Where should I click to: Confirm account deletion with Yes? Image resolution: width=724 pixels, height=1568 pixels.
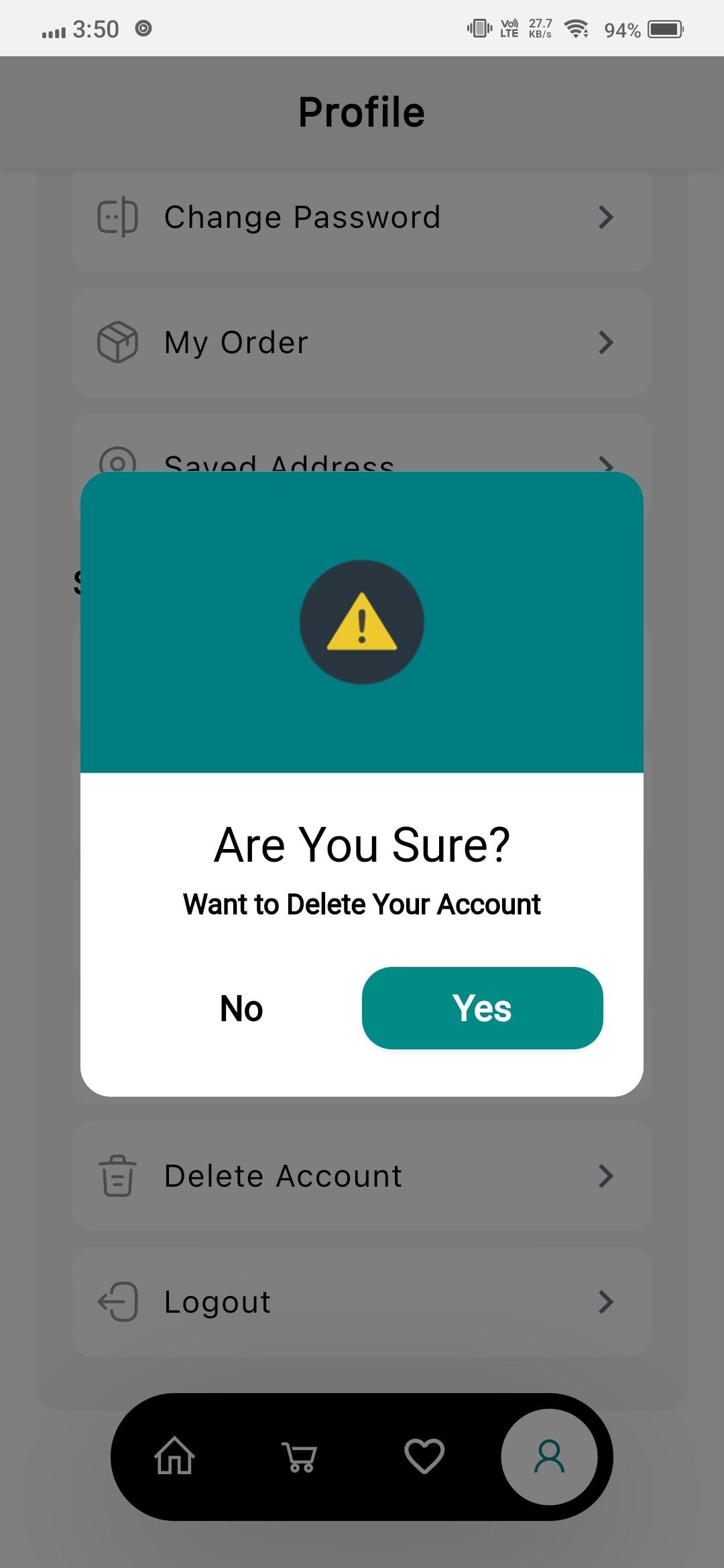482,1008
